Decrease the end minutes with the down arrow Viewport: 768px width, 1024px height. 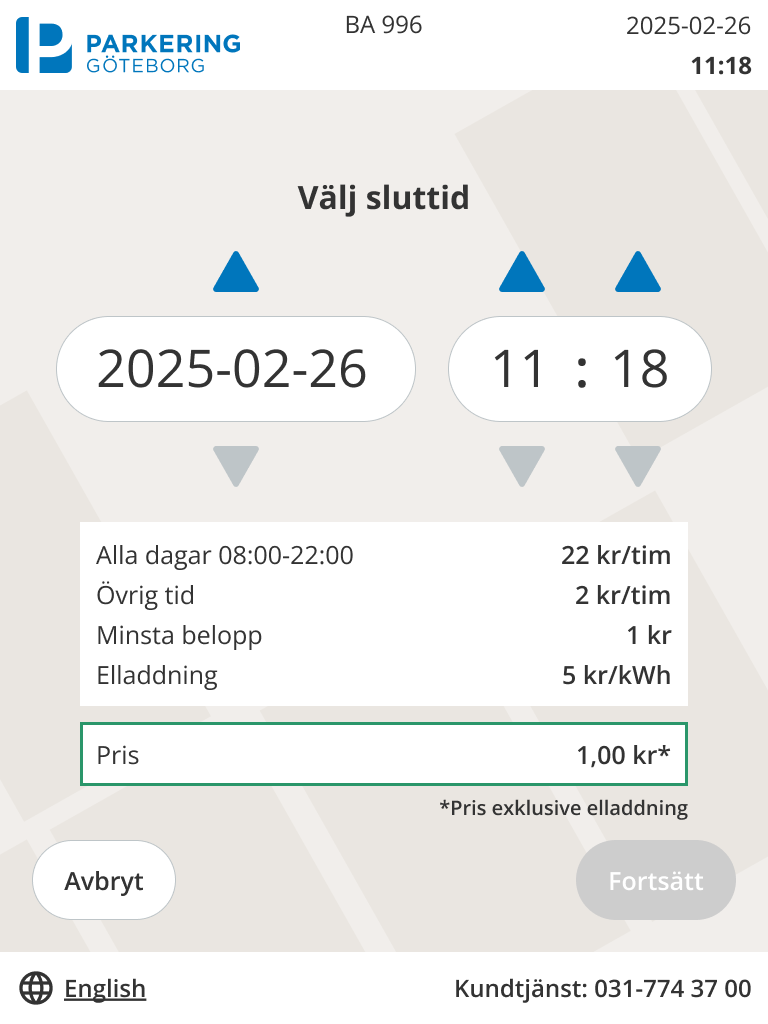click(638, 465)
